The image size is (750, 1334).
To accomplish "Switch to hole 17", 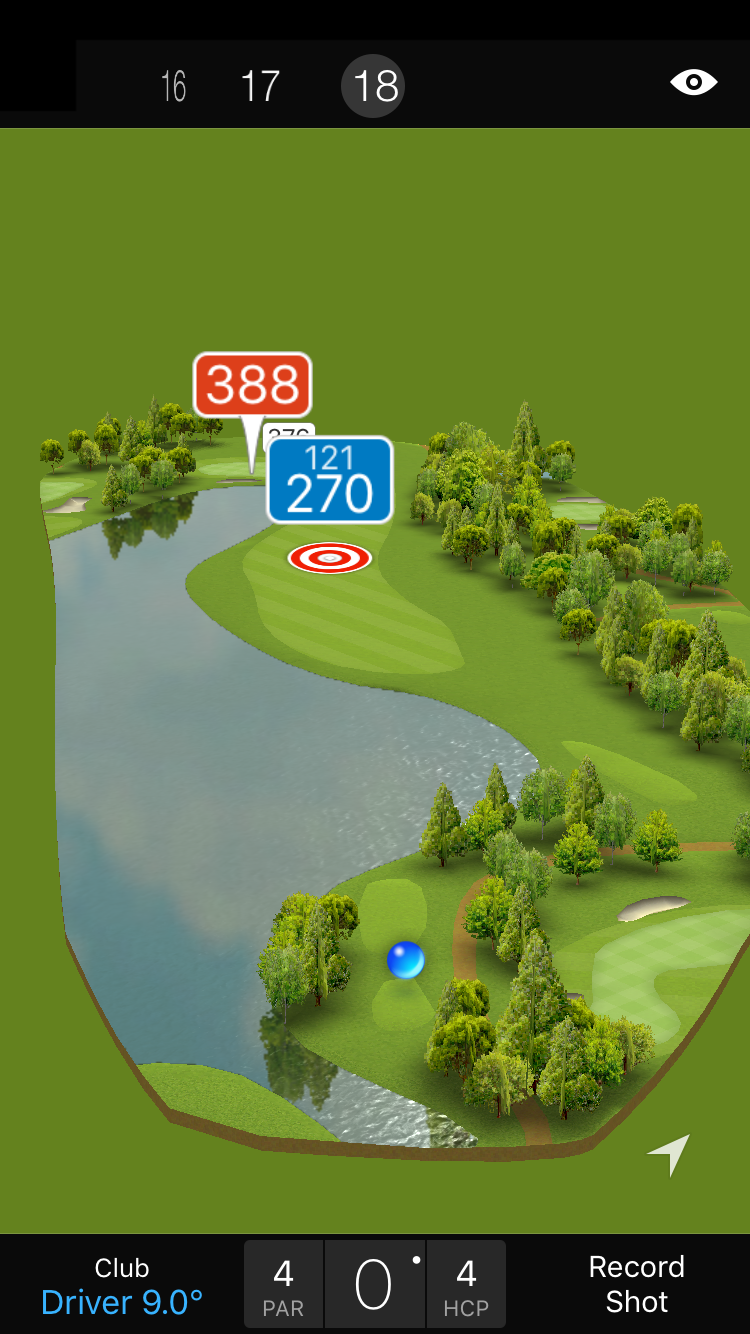I will pos(260,86).
